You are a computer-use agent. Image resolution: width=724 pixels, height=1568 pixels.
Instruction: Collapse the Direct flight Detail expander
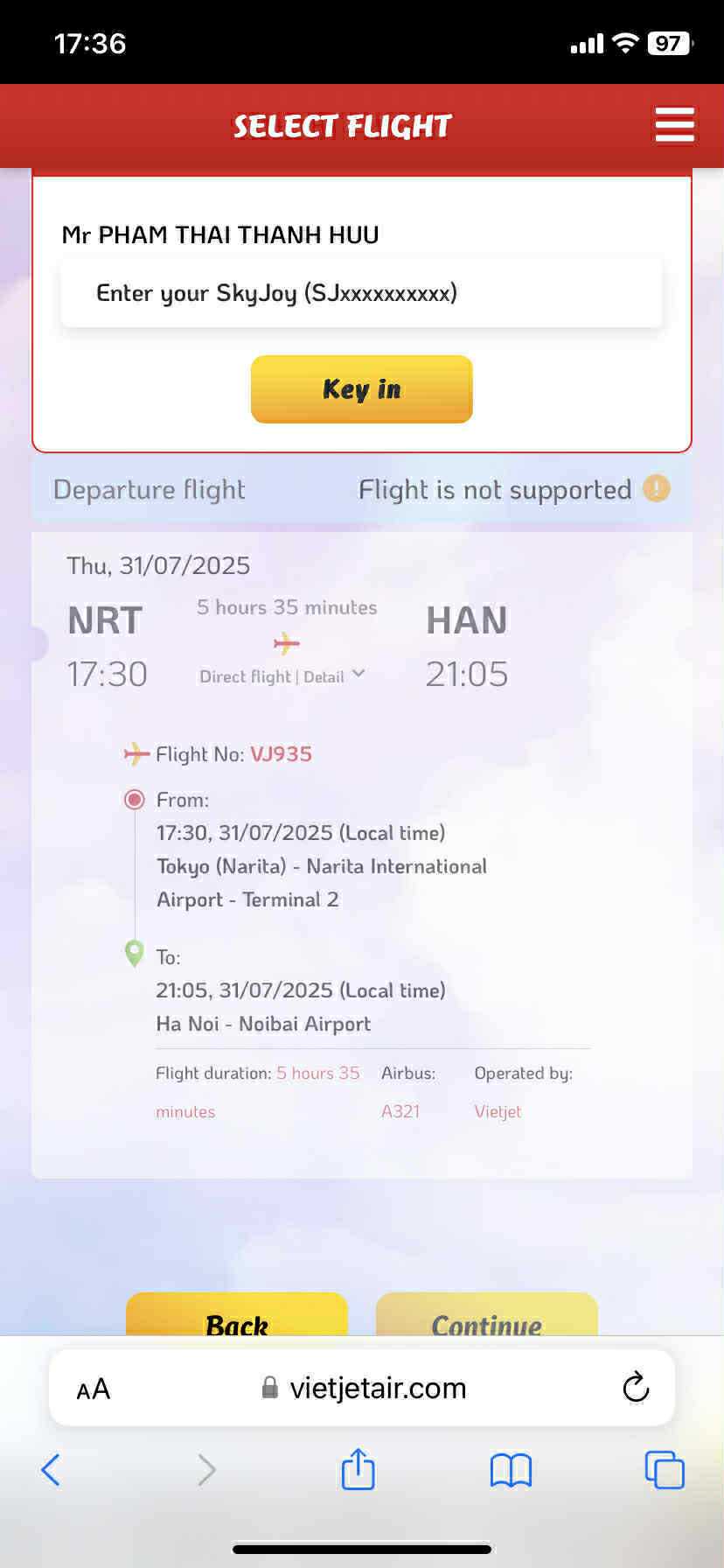[282, 676]
